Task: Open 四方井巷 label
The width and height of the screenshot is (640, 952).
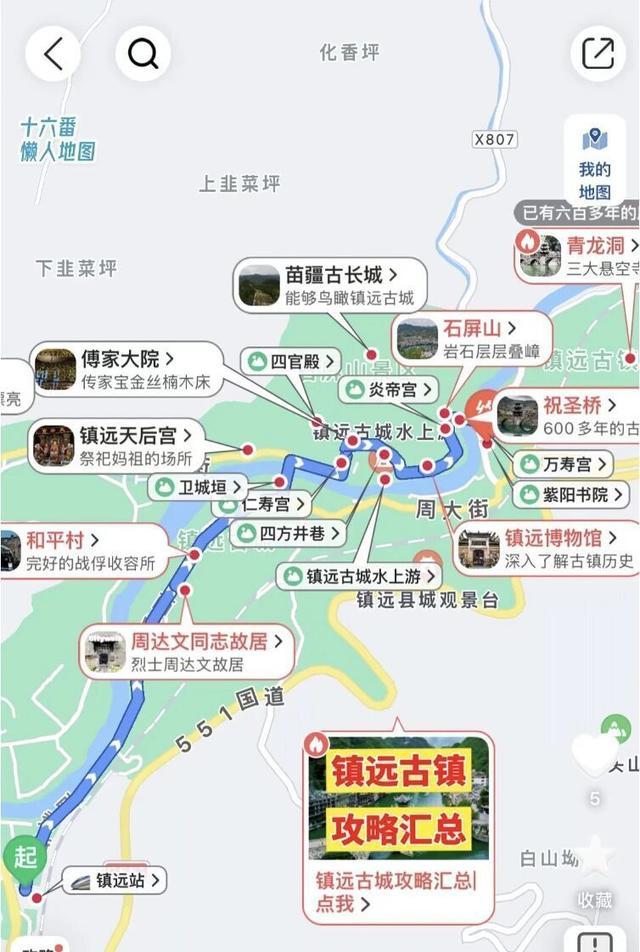Action: tap(290, 534)
